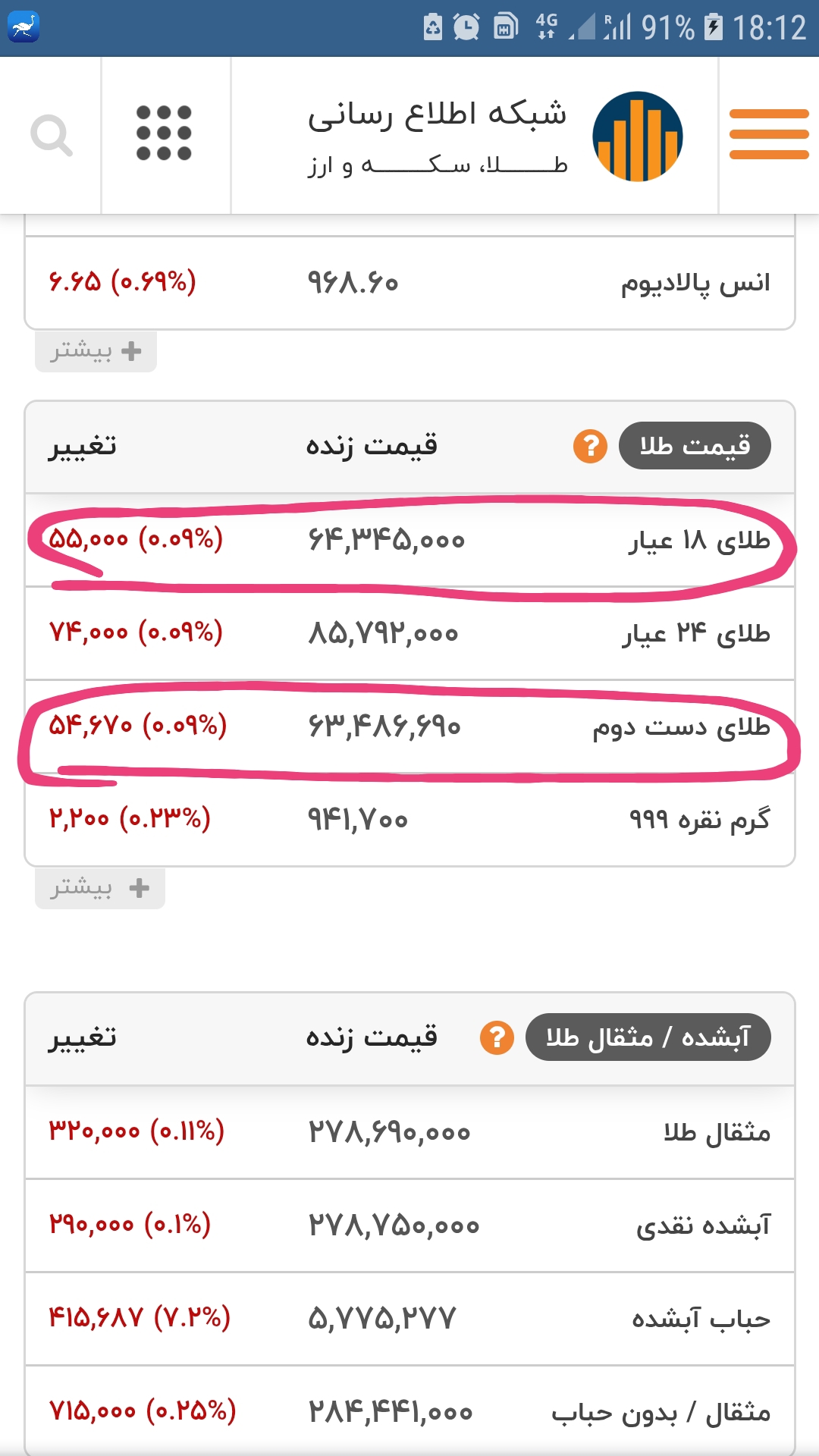
Task: Open the طلای ۱۸ عیار price row
Action: point(409,541)
